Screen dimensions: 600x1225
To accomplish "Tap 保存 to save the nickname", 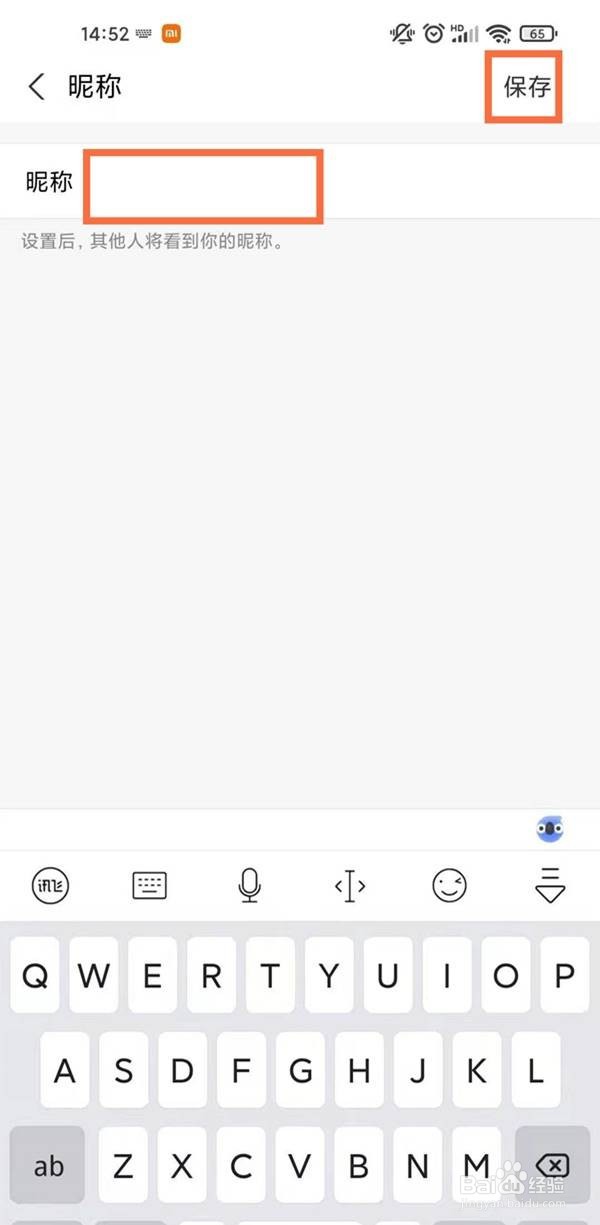I will pos(527,86).
